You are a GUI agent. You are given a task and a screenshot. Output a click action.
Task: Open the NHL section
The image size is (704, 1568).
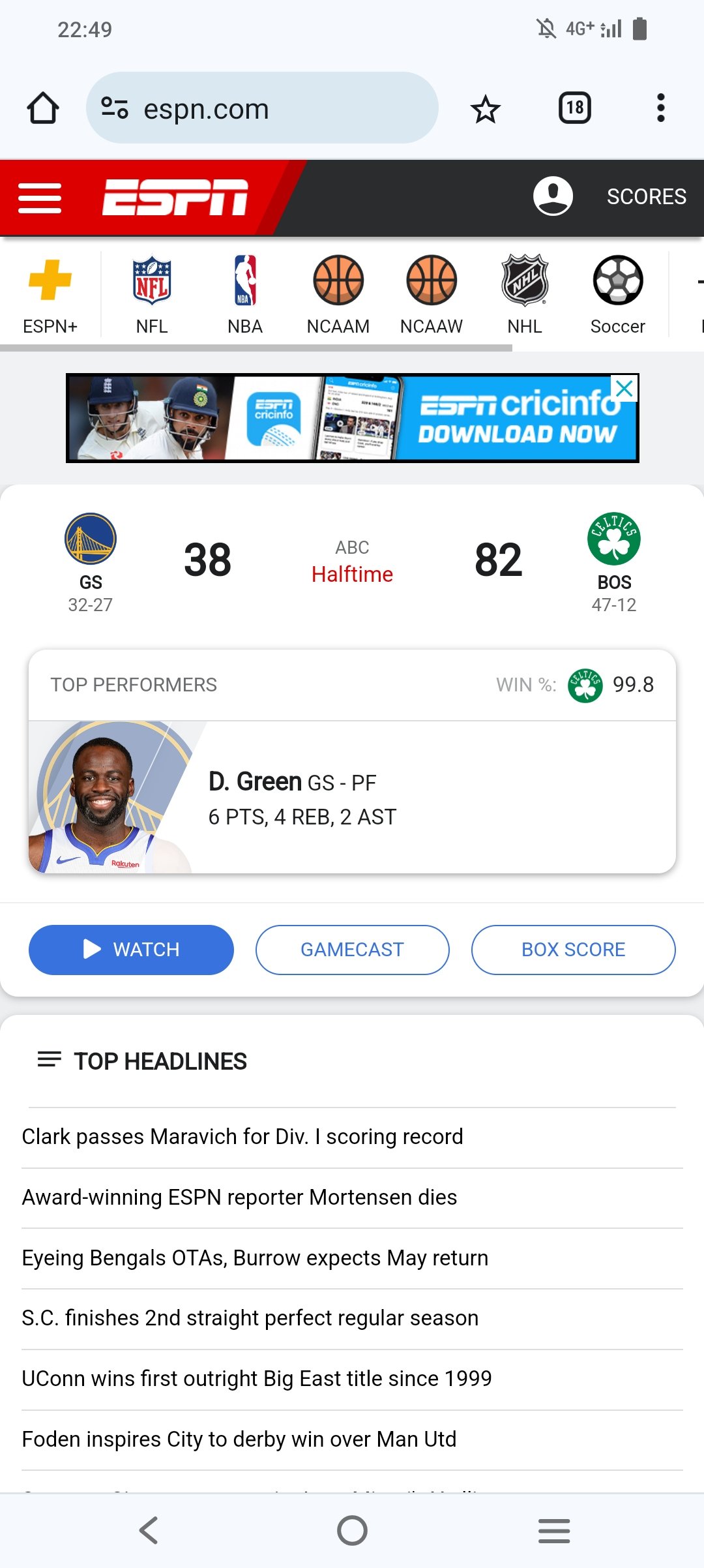coord(525,295)
